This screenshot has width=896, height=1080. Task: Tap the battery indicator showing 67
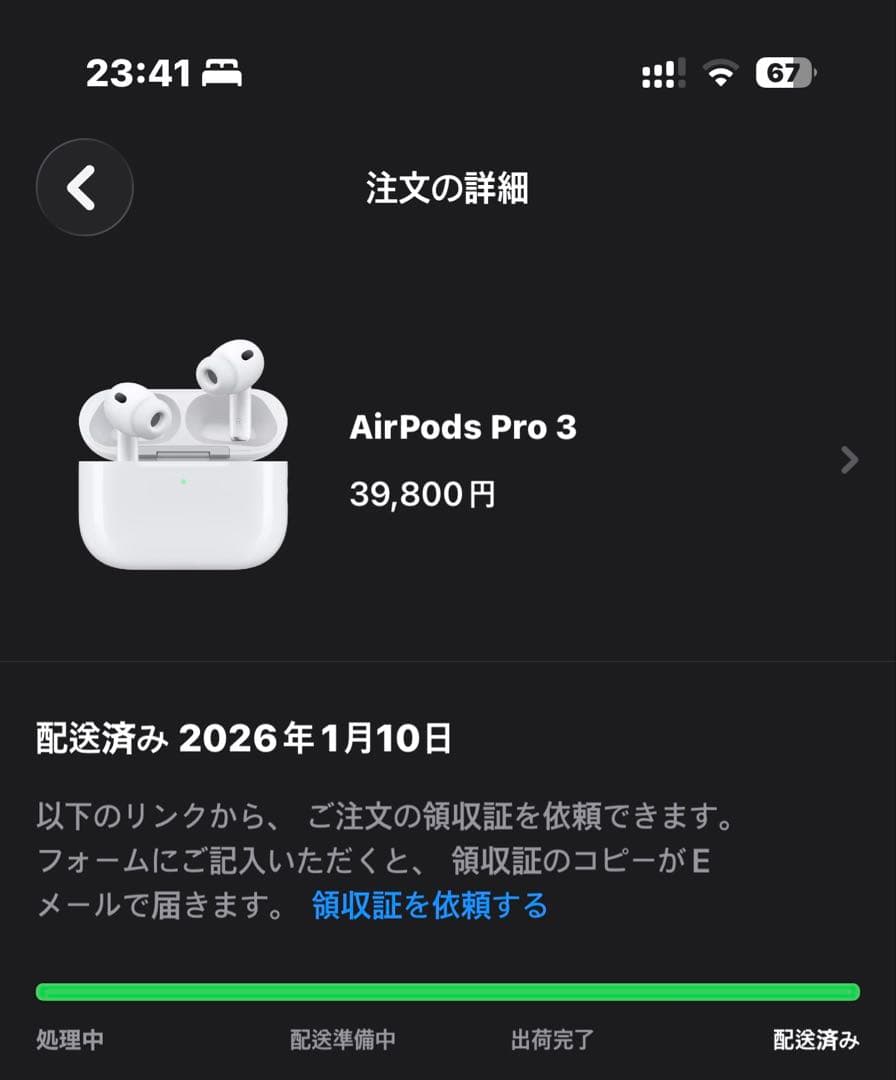click(x=784, y=71)
